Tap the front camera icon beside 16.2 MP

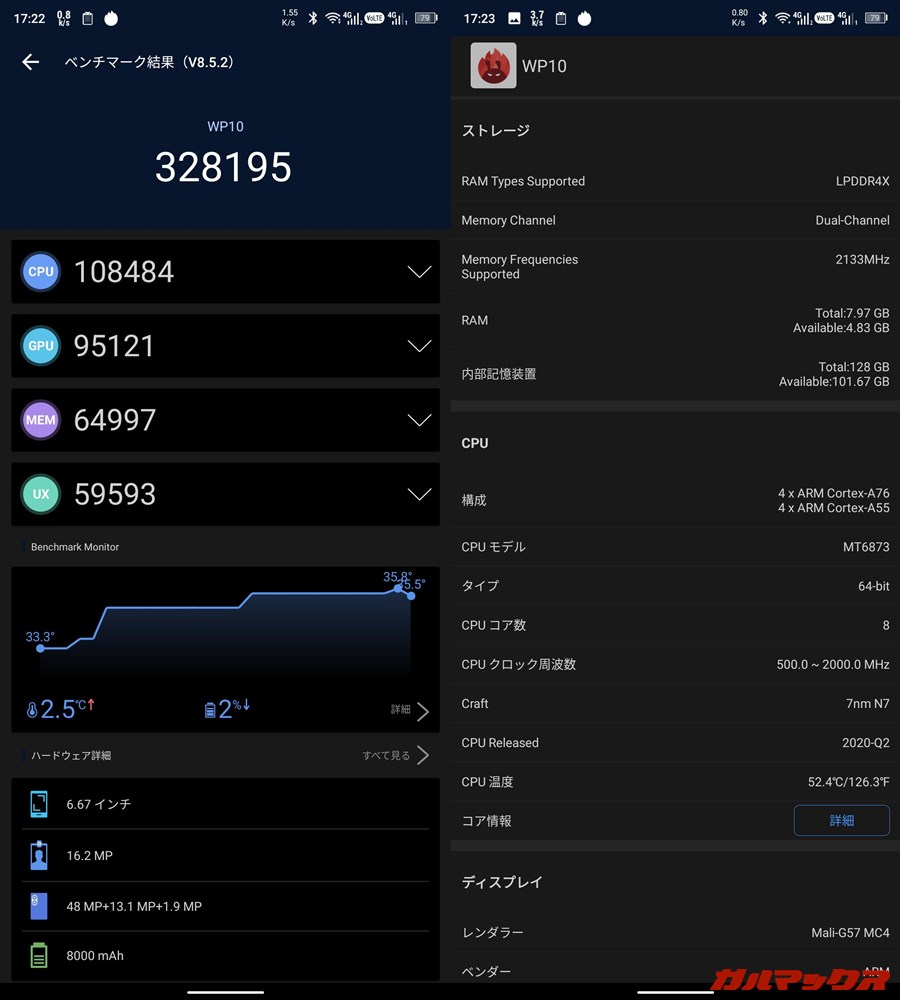(37, 855)
